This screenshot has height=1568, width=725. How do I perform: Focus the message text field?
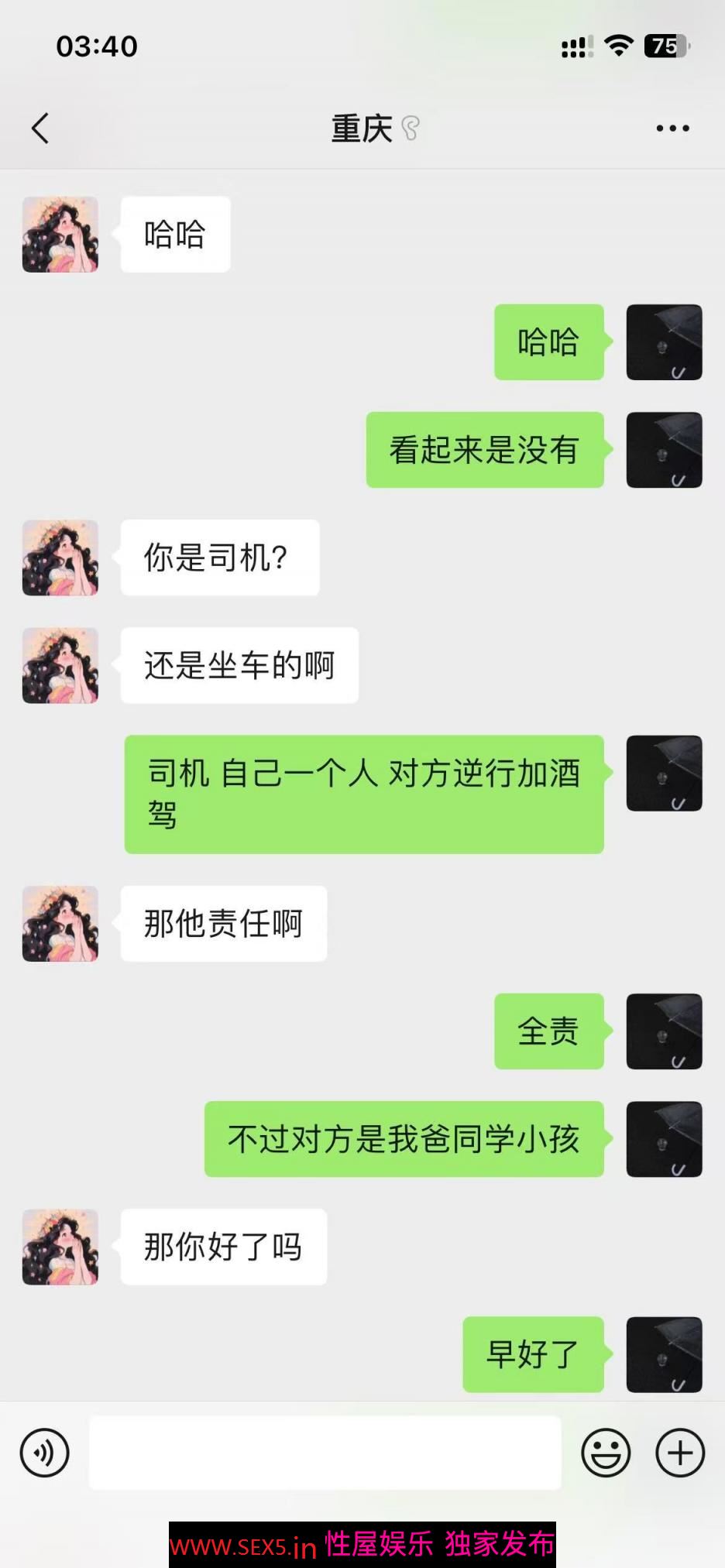click(325, 1453)
